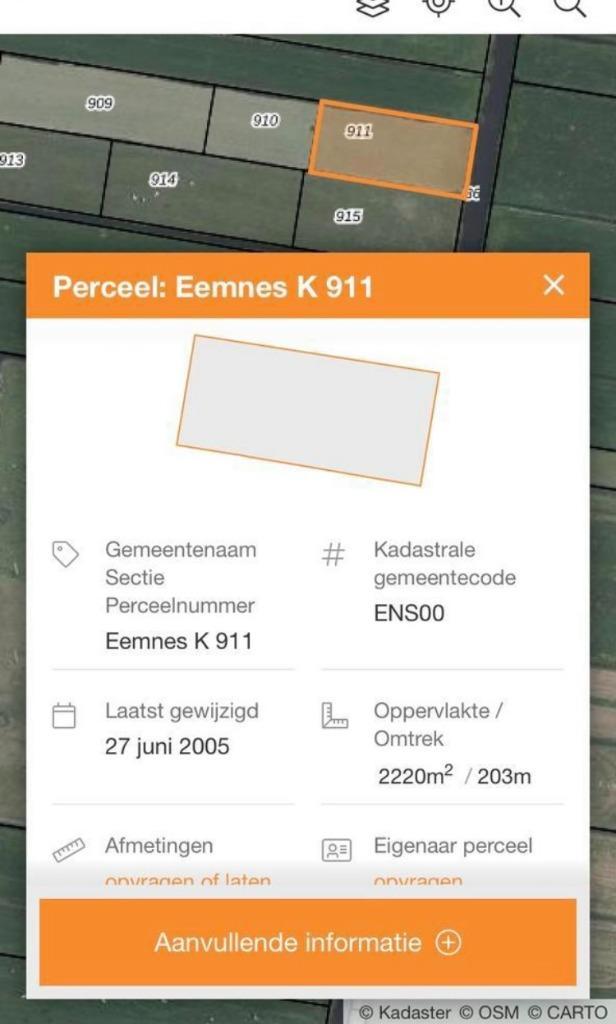
Task: Open the search magnifier
Action: coord(569,6)
